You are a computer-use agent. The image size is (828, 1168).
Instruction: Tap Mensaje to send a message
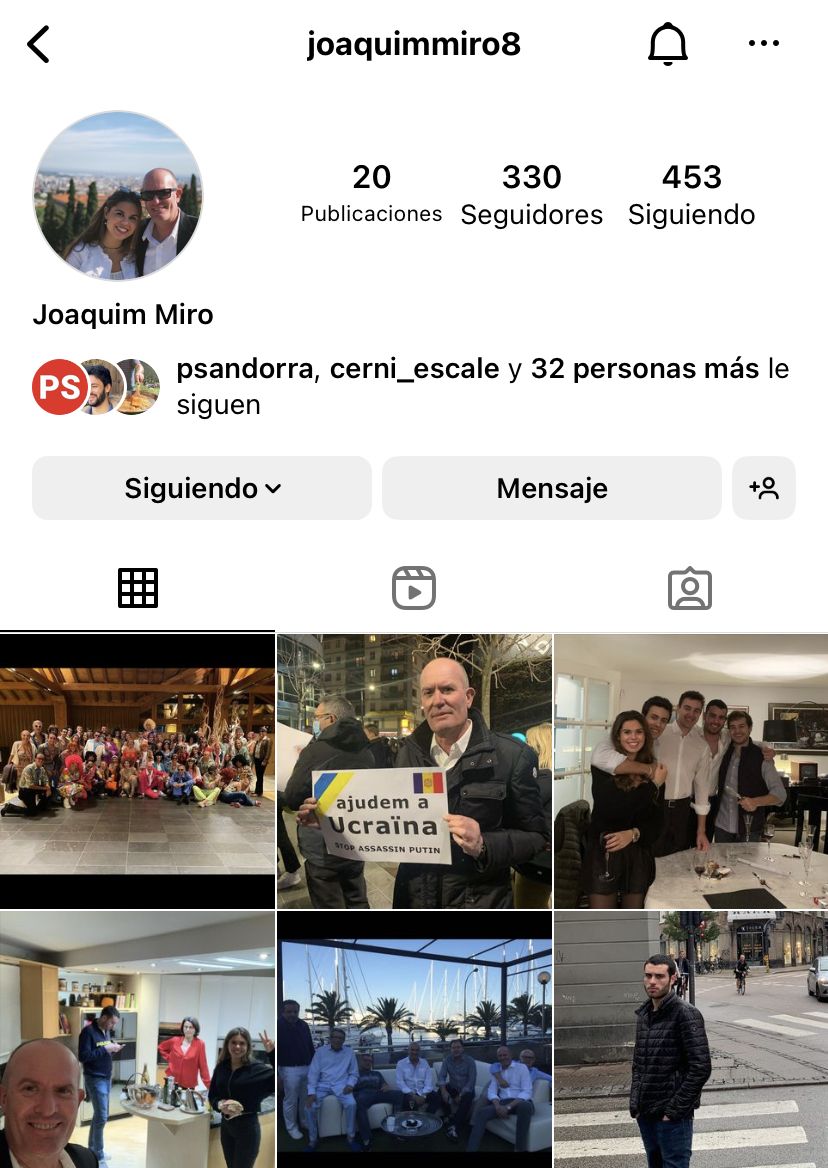coord(551,488)
